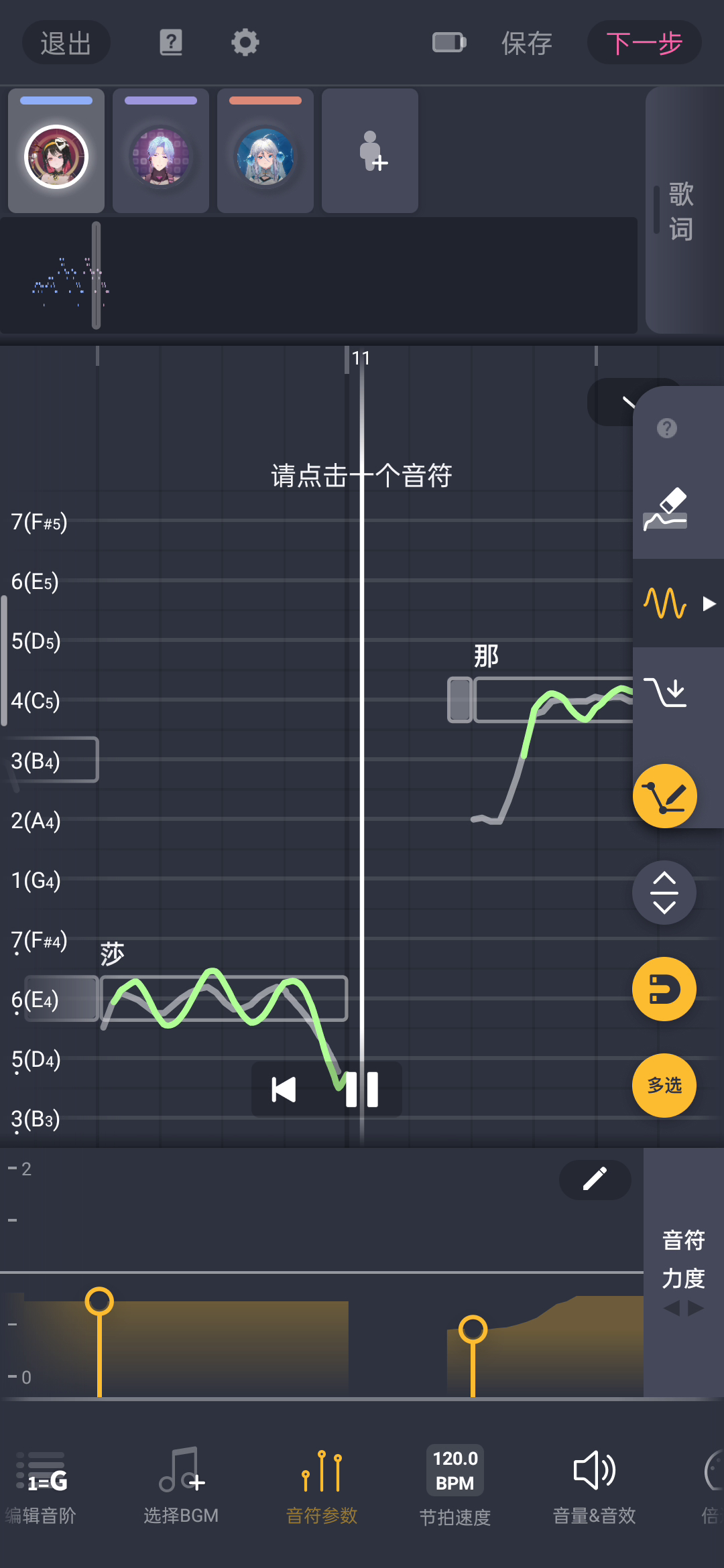
Task: Save the project with 保存
Action: (527, 44)
